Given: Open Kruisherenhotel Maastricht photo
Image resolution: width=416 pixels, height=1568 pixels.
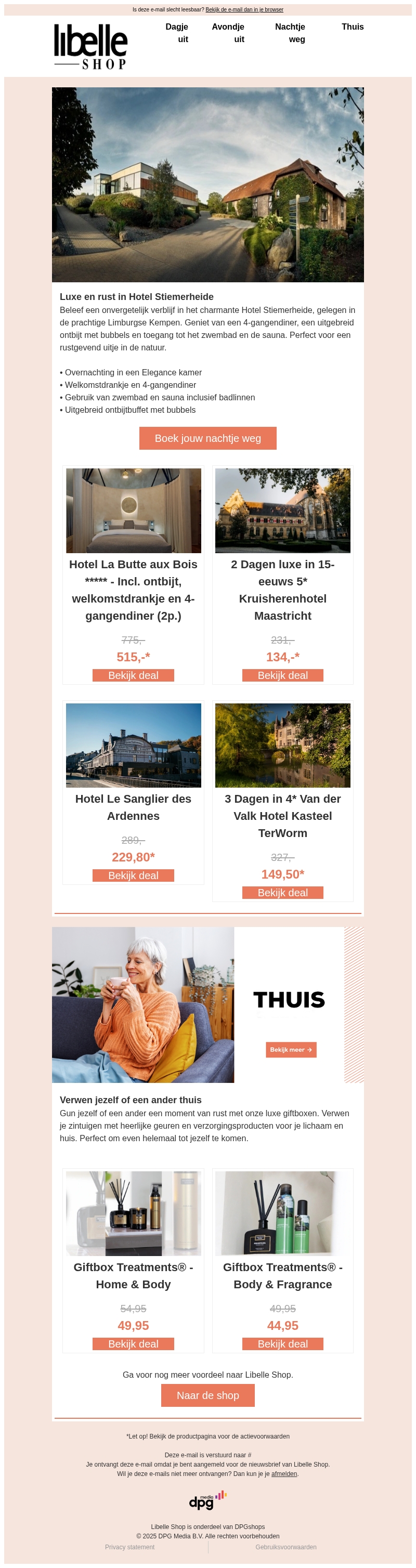Looking at the screenshot, I should (x=282, y=510).
